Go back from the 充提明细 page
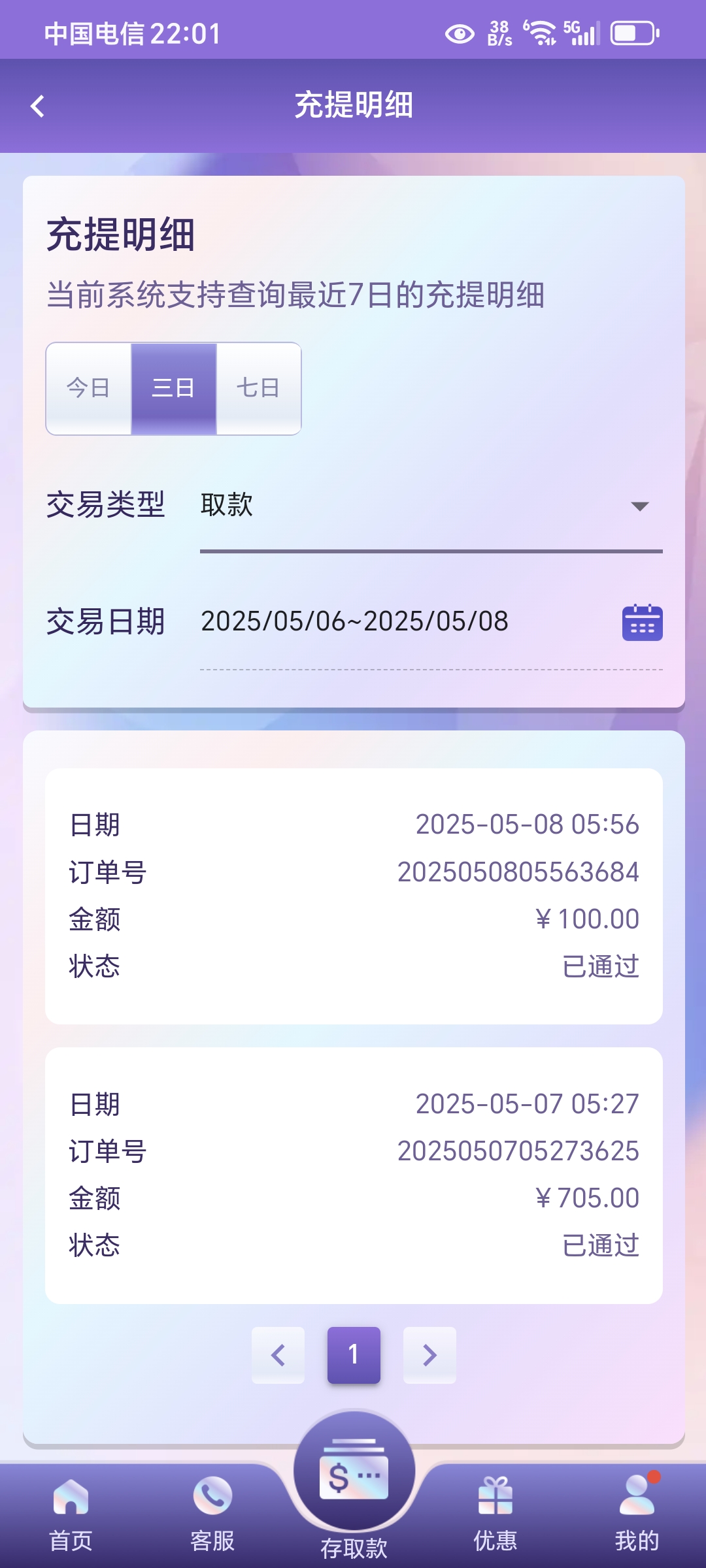This screenshot has height=1568, width=706. click(38, 106)
